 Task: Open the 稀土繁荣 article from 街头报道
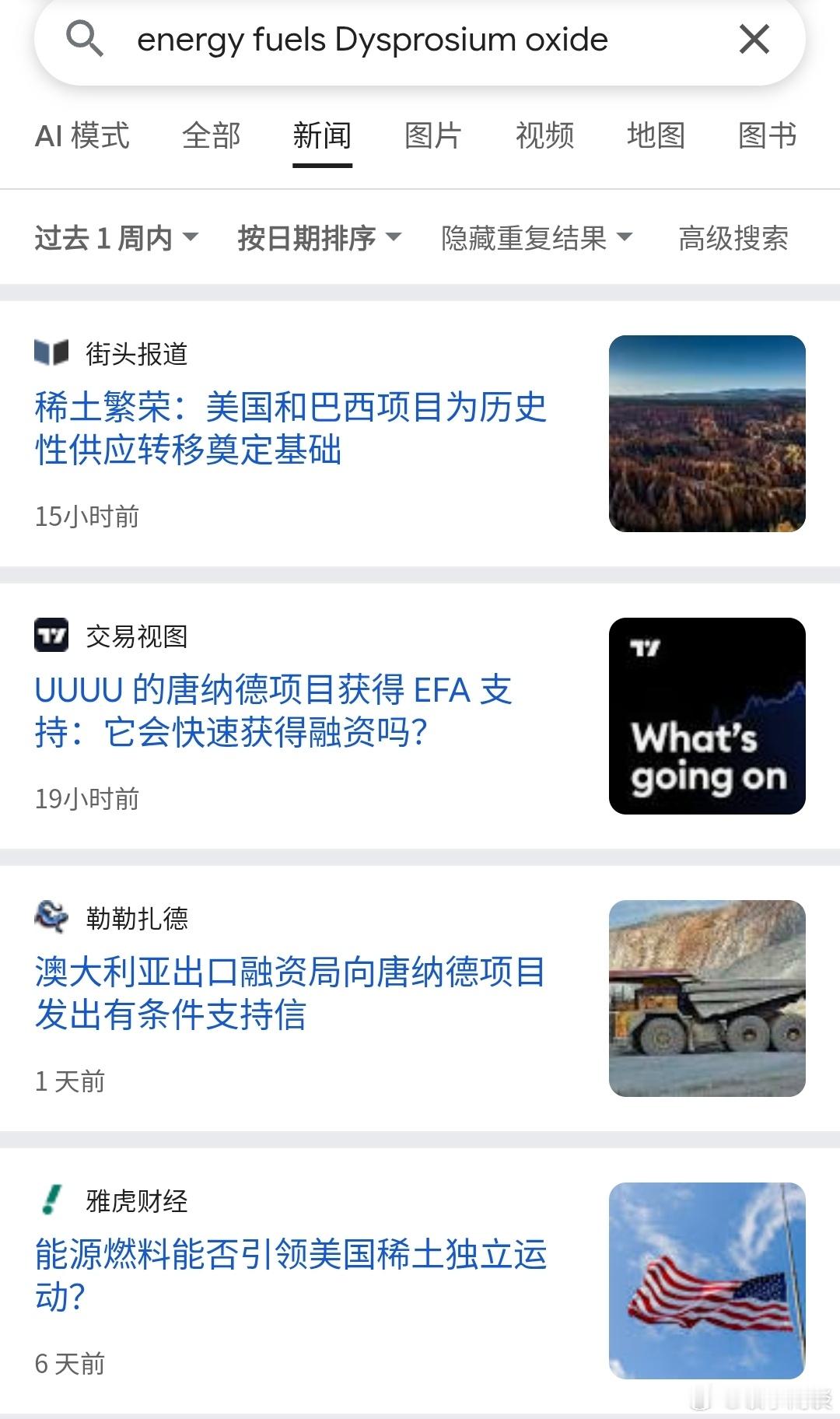(291, 429)
